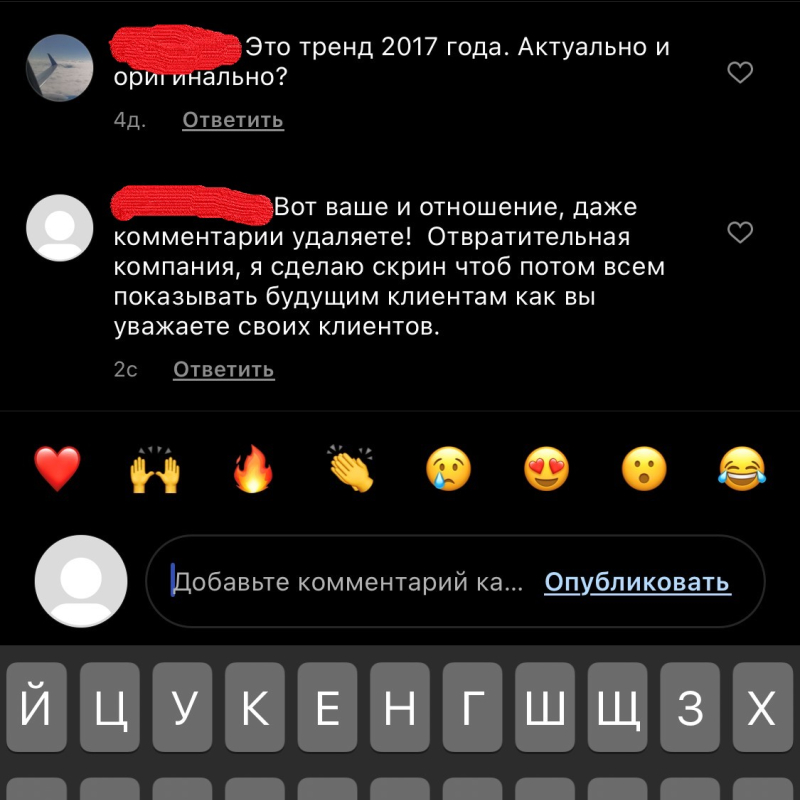Like the comment about deleted comments
The image size is (800, 800).
coord(740,233)
